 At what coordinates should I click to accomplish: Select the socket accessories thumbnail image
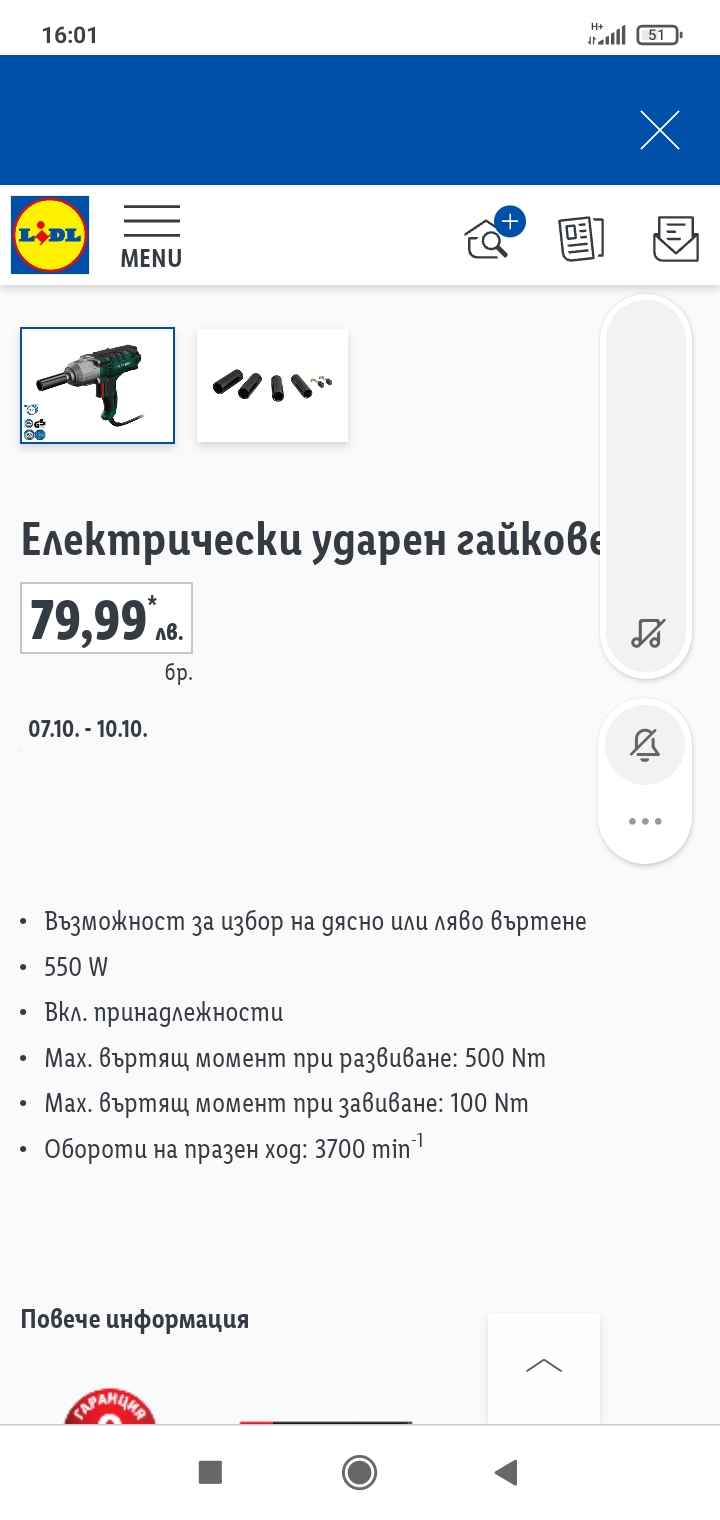(272, 385)
